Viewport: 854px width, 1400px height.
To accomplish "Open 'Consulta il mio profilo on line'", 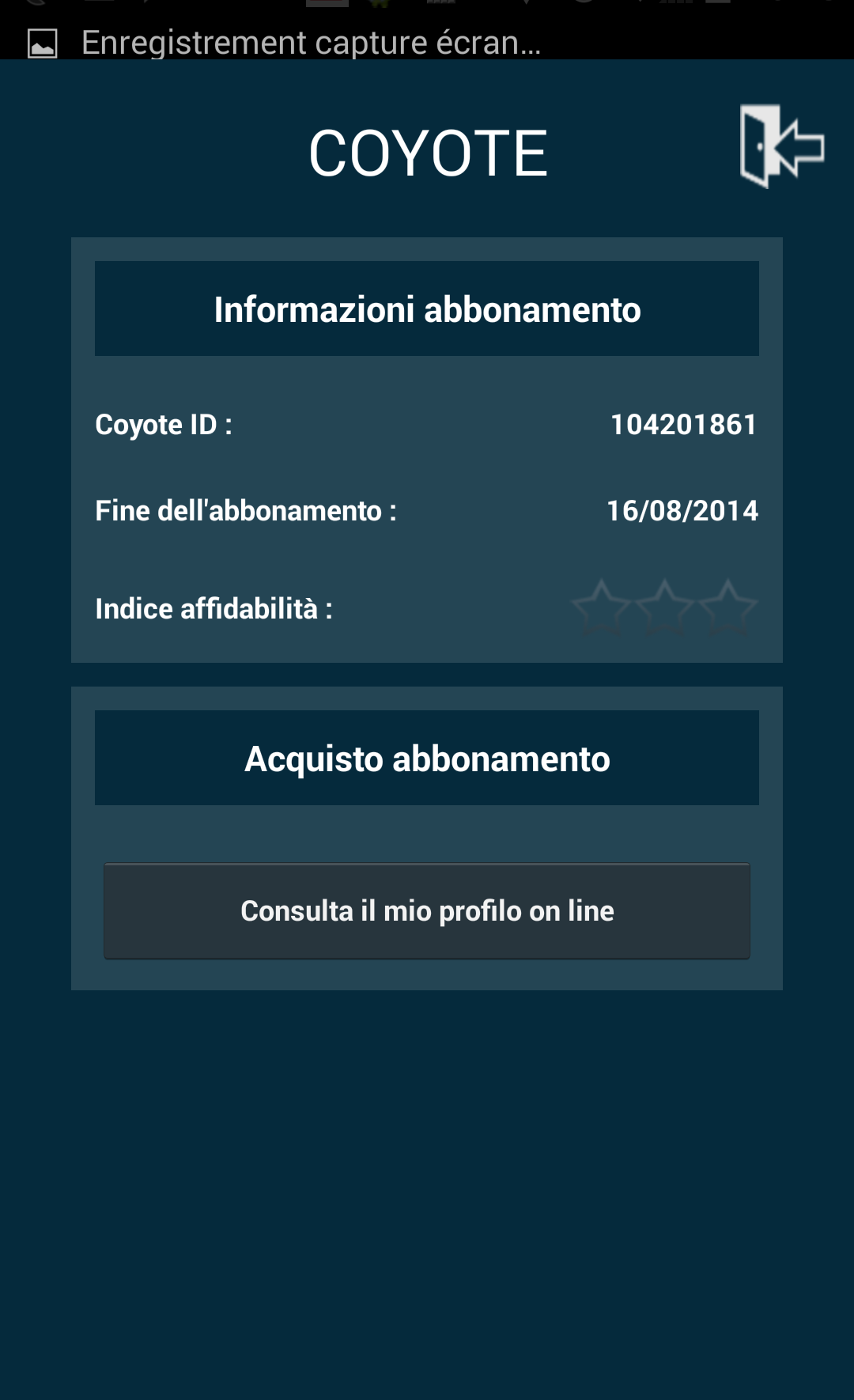I will point(427,911).
